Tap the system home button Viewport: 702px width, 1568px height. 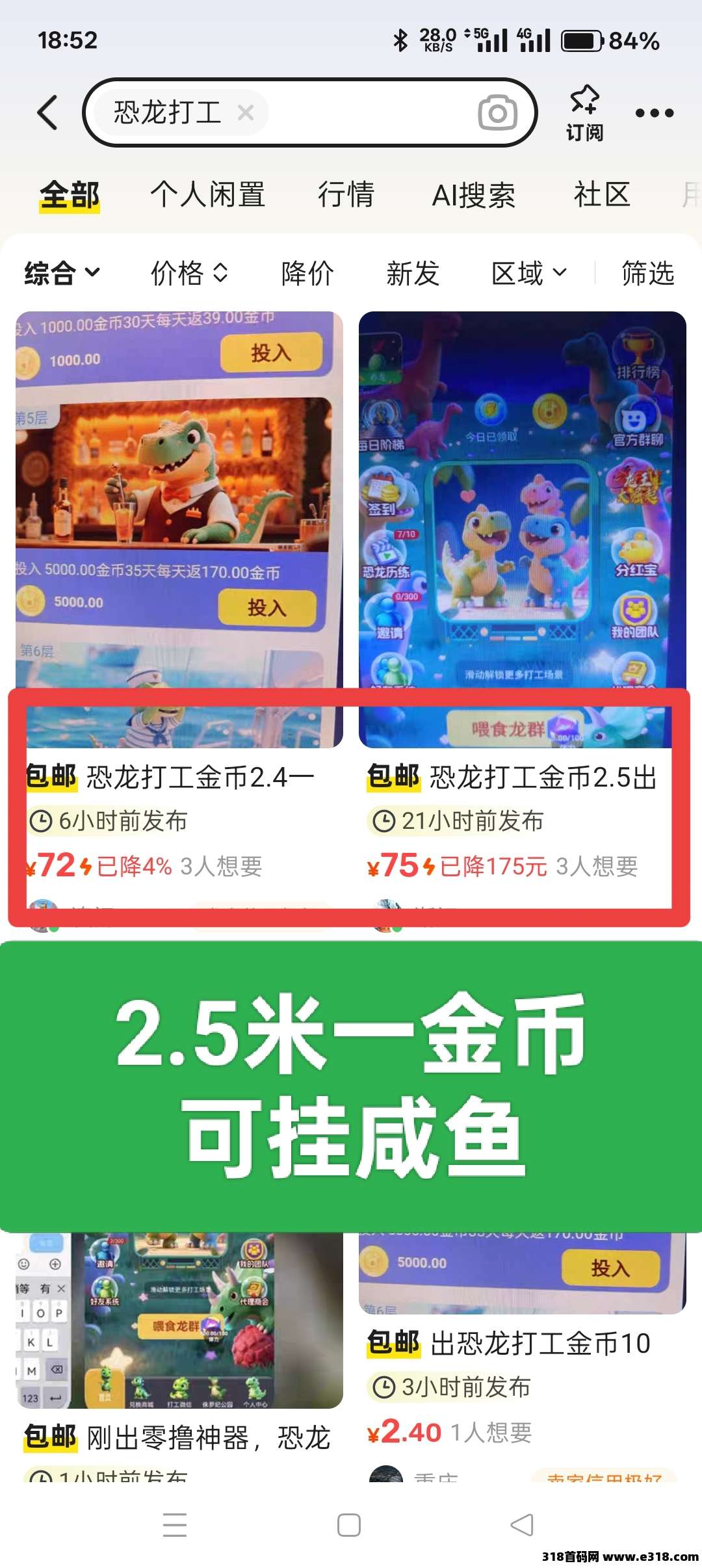coord(349,1525)
